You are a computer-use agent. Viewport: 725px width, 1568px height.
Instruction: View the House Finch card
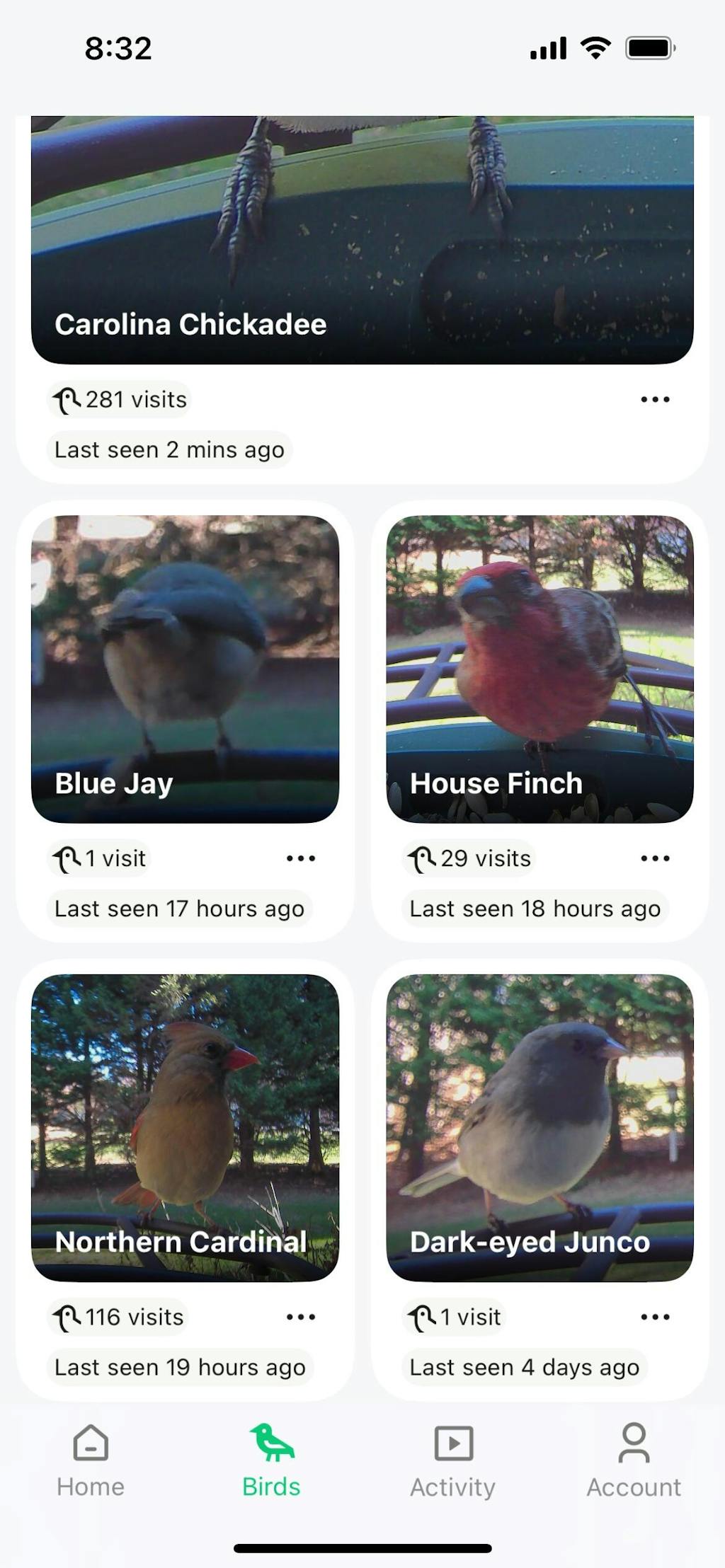coord(540,669)
